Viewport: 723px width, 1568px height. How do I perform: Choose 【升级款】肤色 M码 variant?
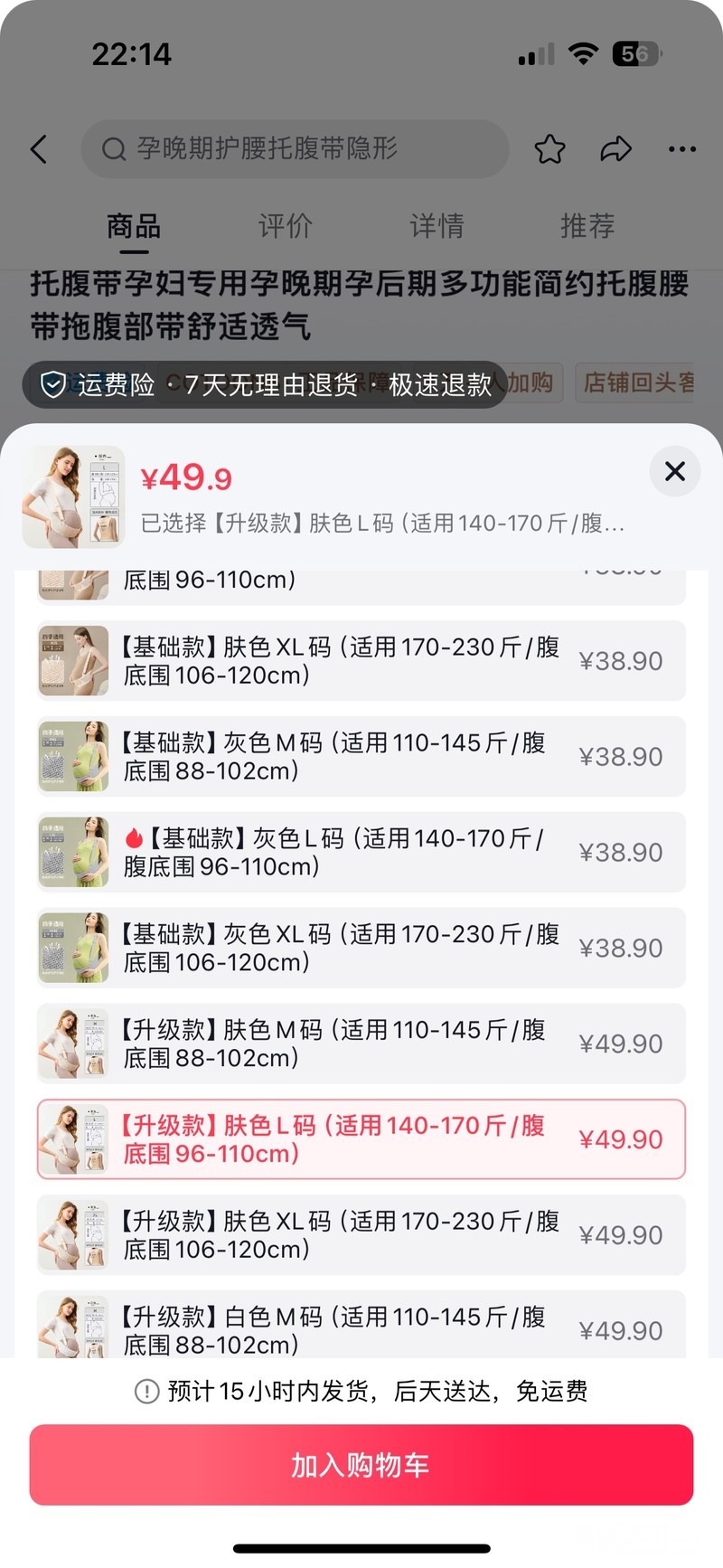point(361,1044)
